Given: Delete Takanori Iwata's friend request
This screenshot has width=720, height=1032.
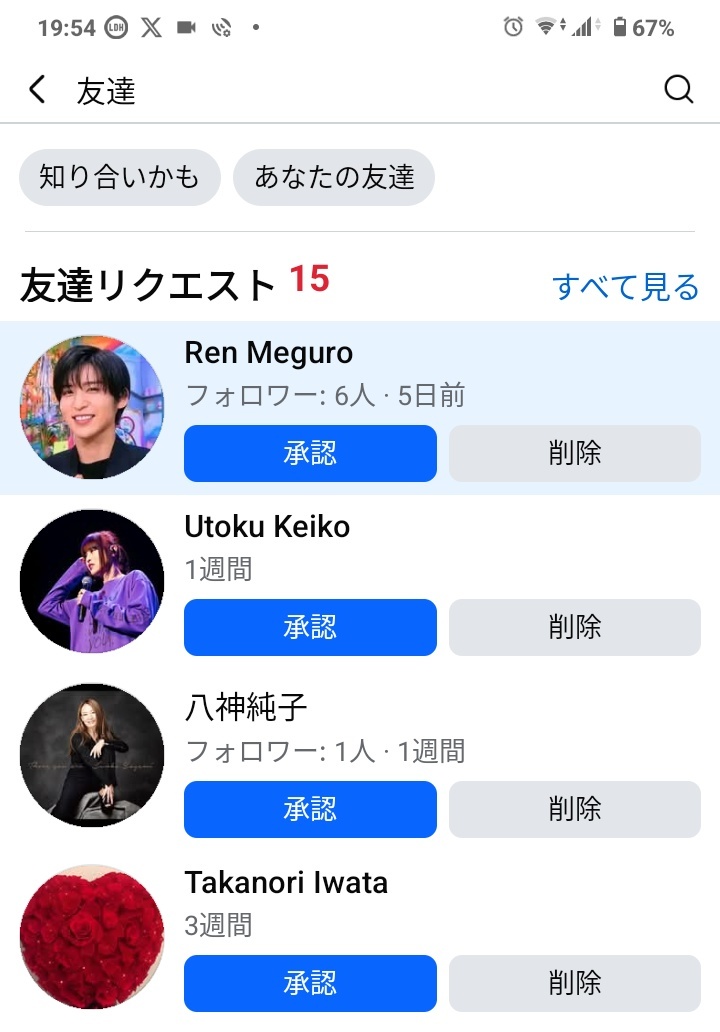Looking at the screenshot, I should point(575,983).
